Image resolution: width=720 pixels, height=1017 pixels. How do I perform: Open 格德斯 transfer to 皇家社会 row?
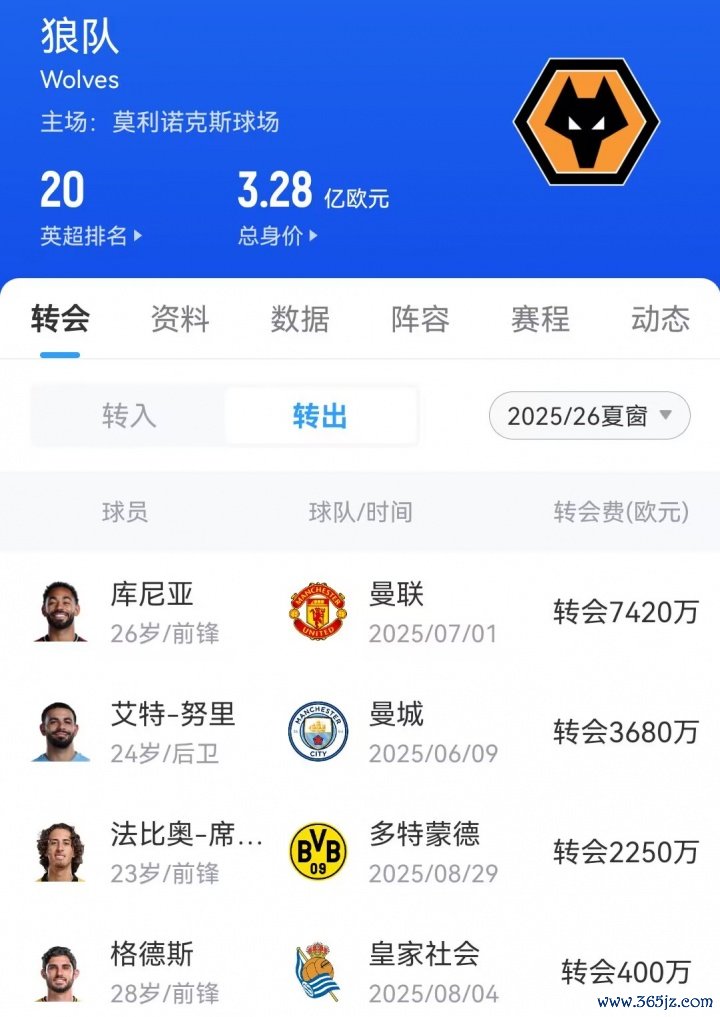360,972
